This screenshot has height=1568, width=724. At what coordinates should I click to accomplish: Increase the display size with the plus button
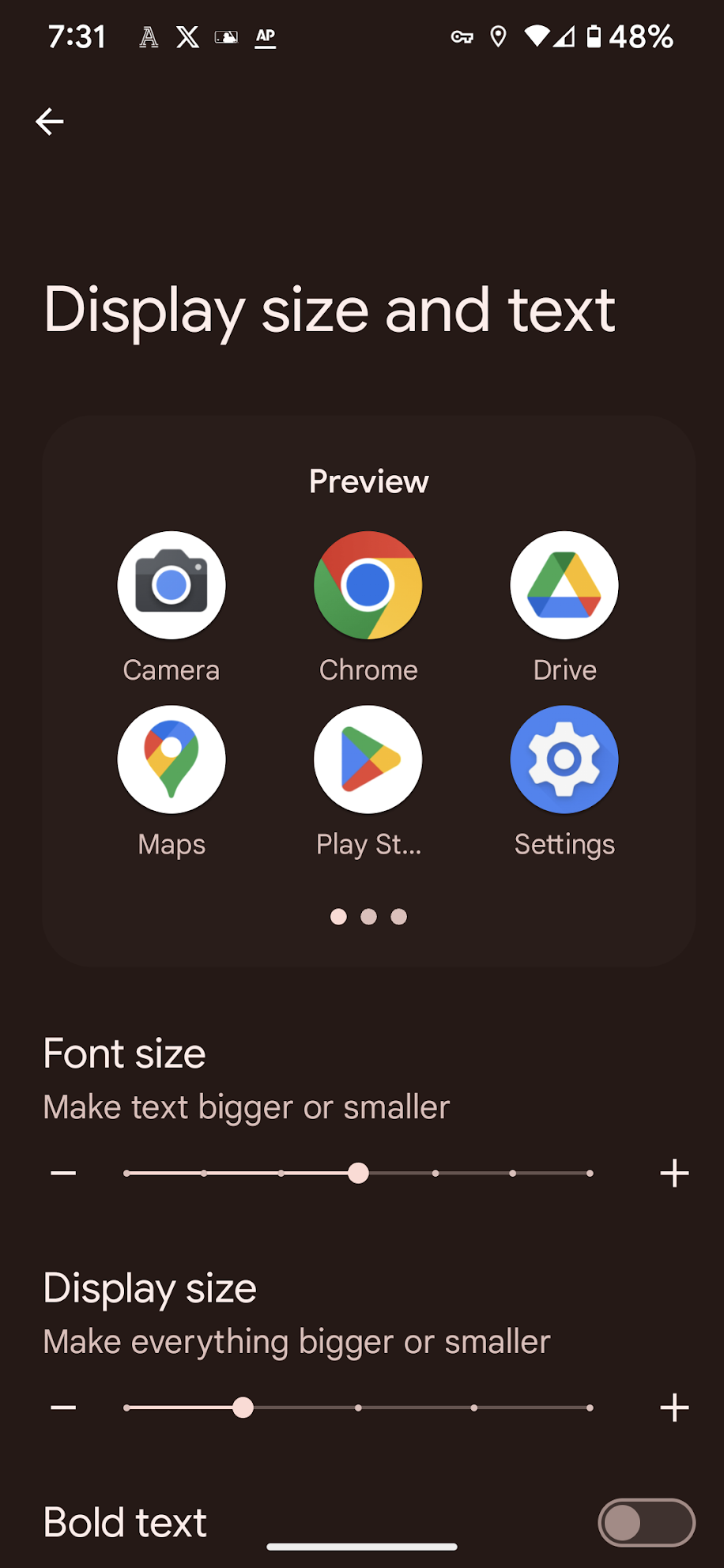click(674, 1408)
